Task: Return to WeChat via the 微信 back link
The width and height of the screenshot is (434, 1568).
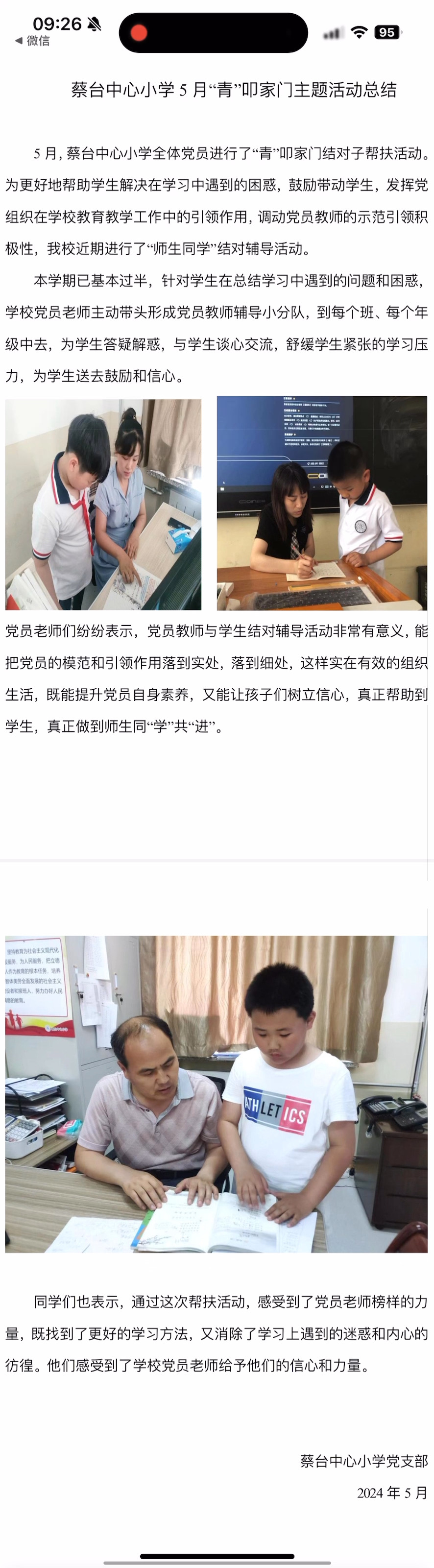Action: 33,41
